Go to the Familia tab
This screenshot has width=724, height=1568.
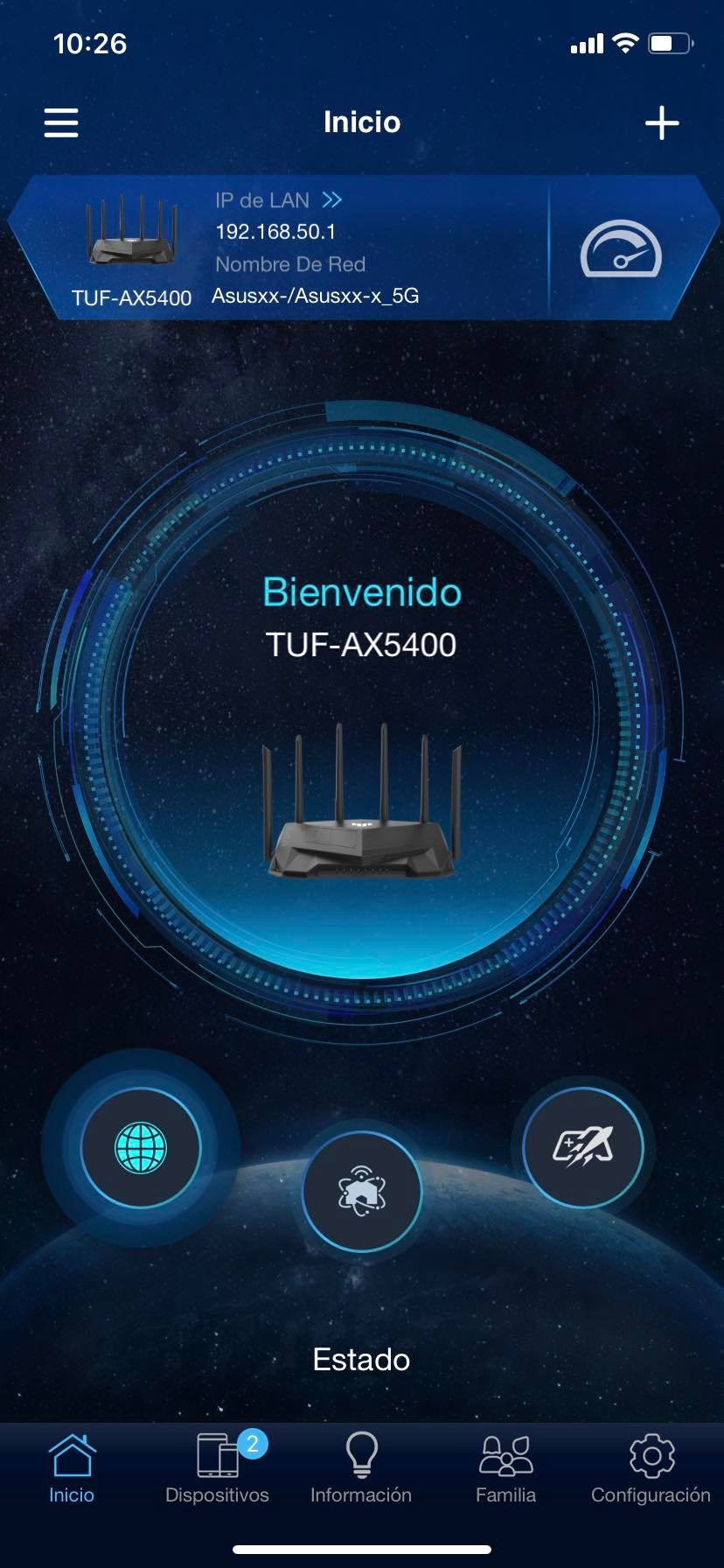(x=505, y=1467)
